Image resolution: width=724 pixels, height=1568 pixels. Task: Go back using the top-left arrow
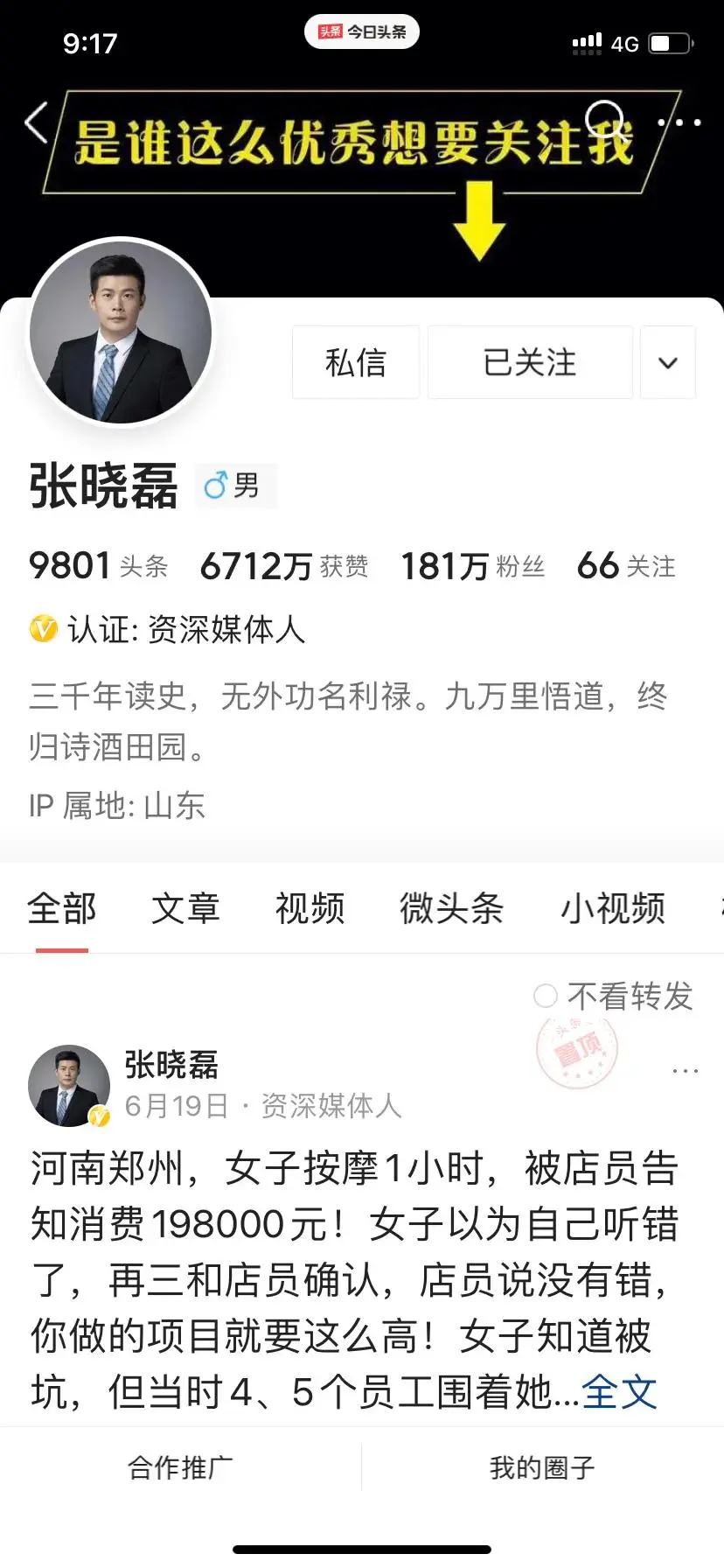pos(37,122)
